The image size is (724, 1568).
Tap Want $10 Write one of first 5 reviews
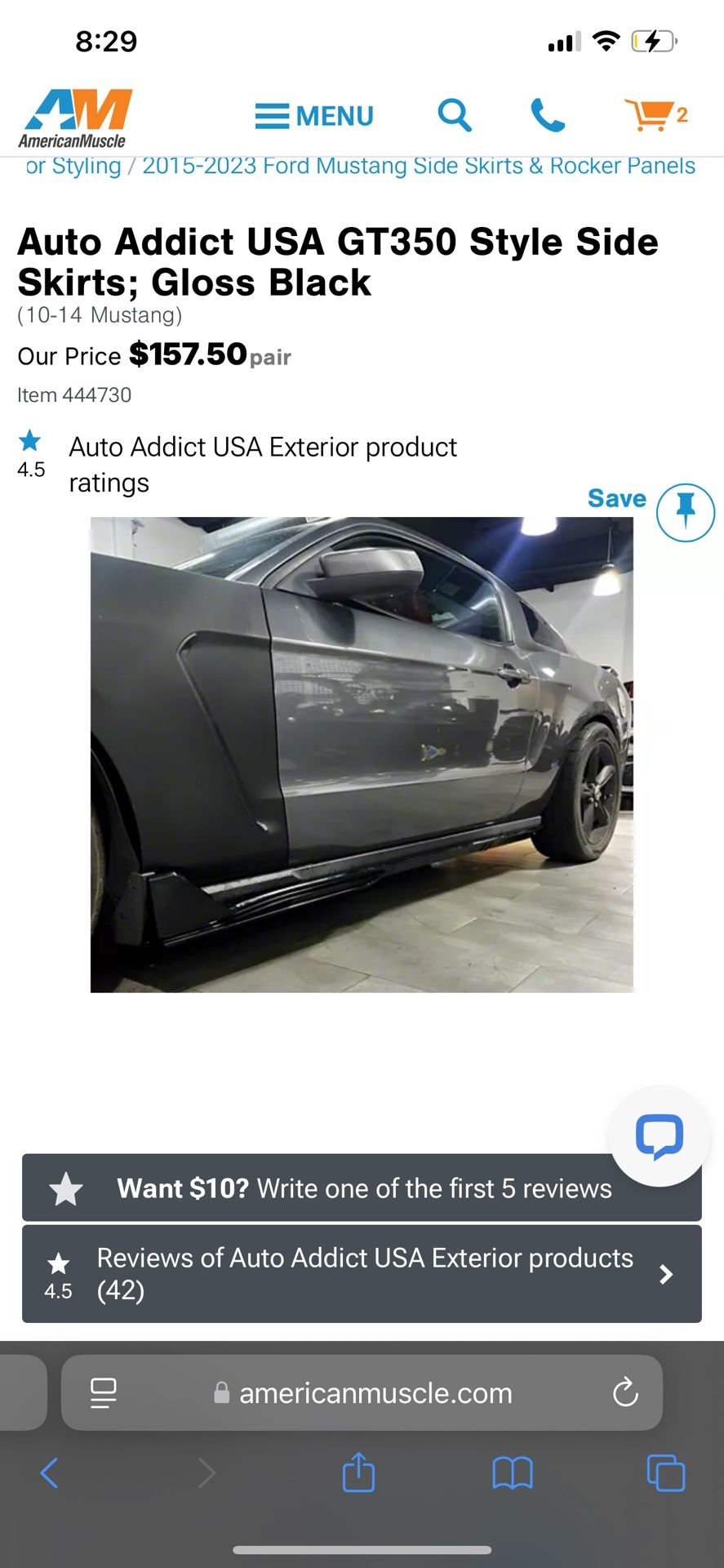[x=362, y=1188]
